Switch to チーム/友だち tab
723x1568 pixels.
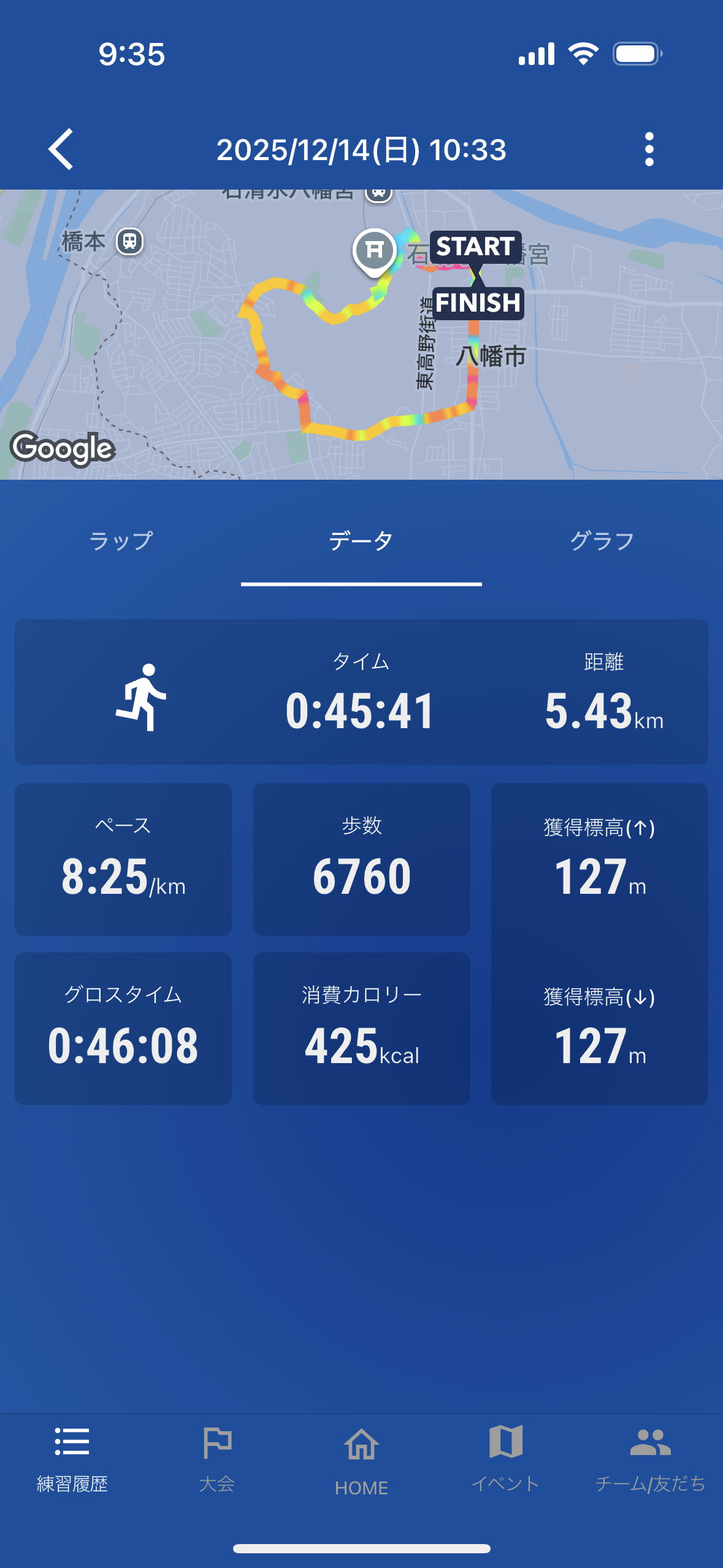click(x=650, y=1459)
